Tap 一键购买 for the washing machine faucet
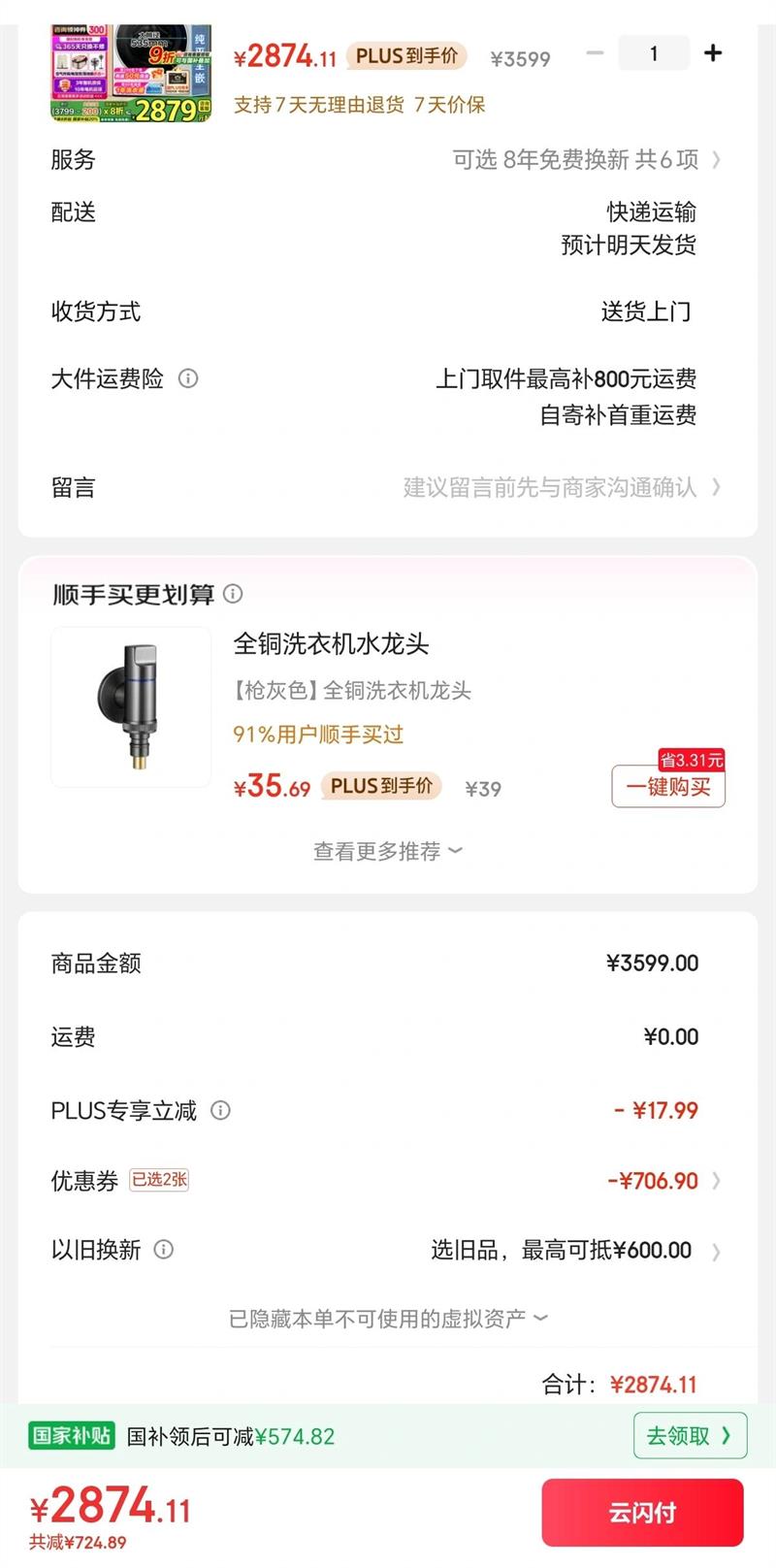Viewport: 776px width, 1568px height. [x=667, y=787]
